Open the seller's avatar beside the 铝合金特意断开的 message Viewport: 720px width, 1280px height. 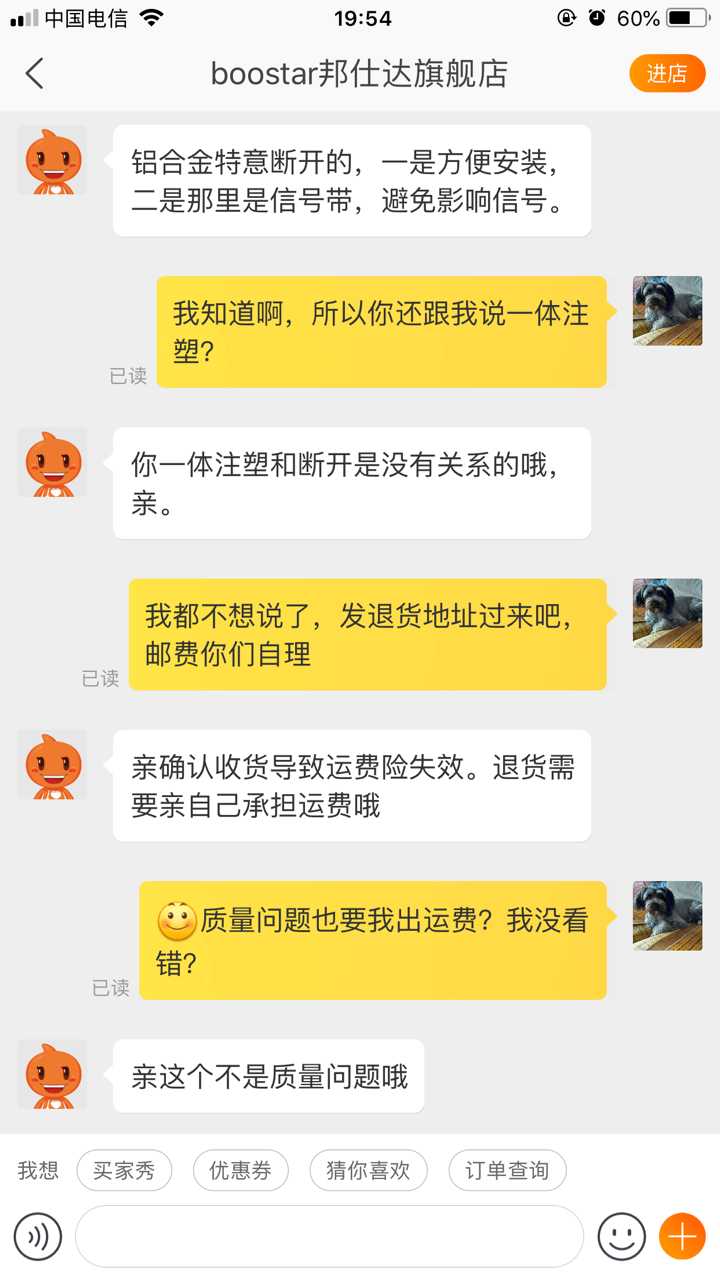pyautogui.click(x=52, y=160)
